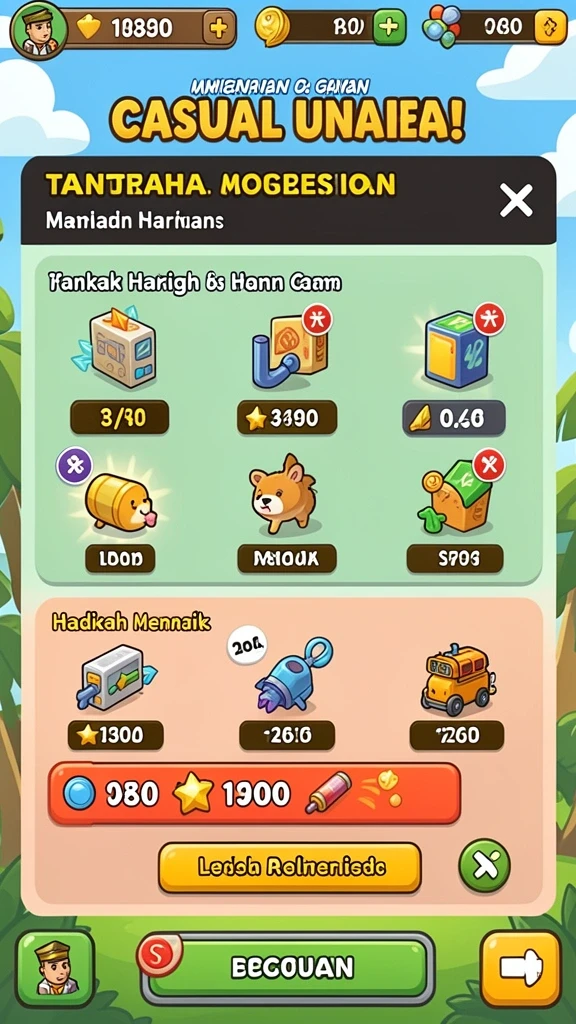Image resolution: width=576 pixels, height=1024 pixels.
Task: Tap the orange 080 and 1900 reward bar
Action: [255, 793]
